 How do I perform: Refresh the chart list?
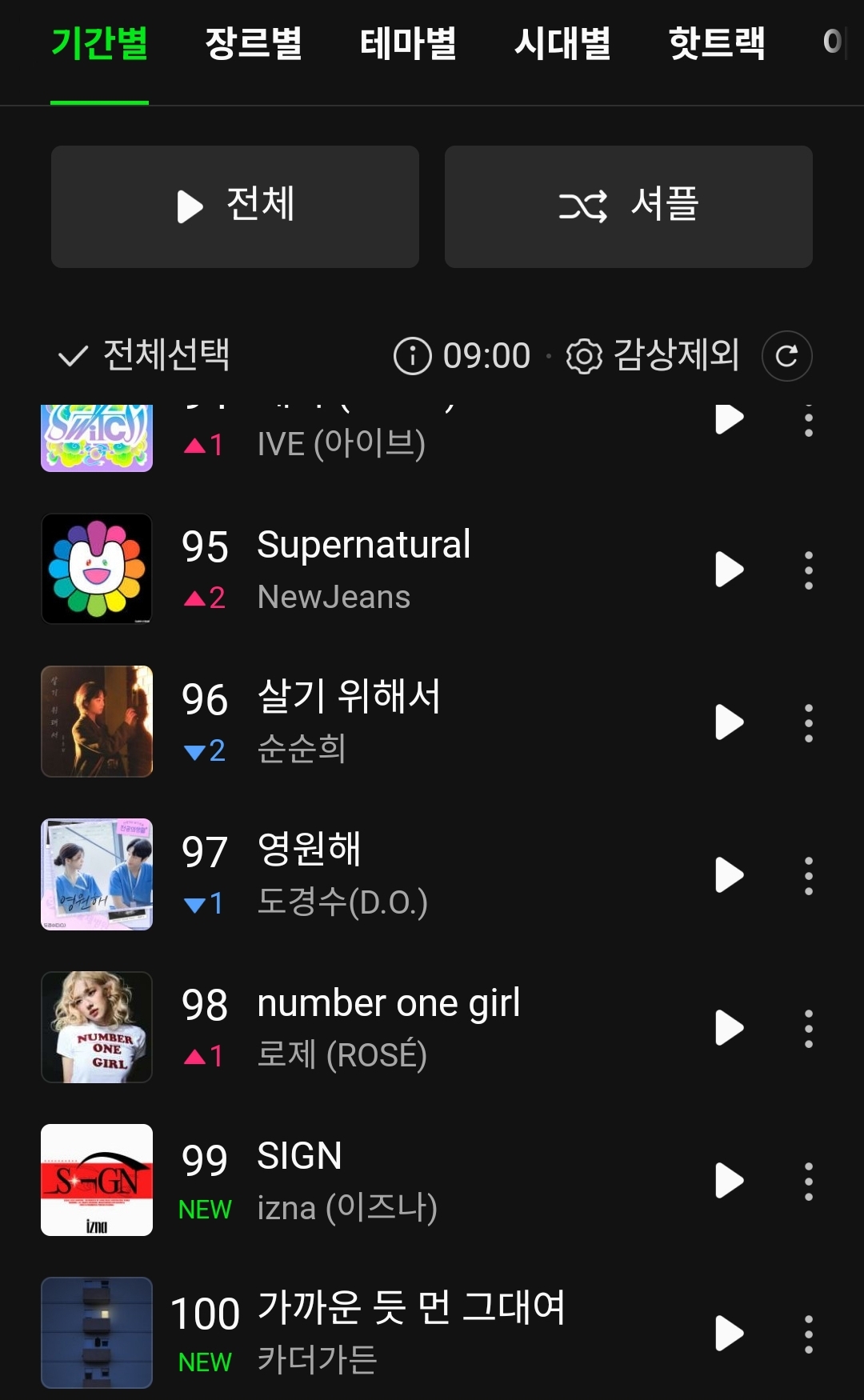point(786,356)
